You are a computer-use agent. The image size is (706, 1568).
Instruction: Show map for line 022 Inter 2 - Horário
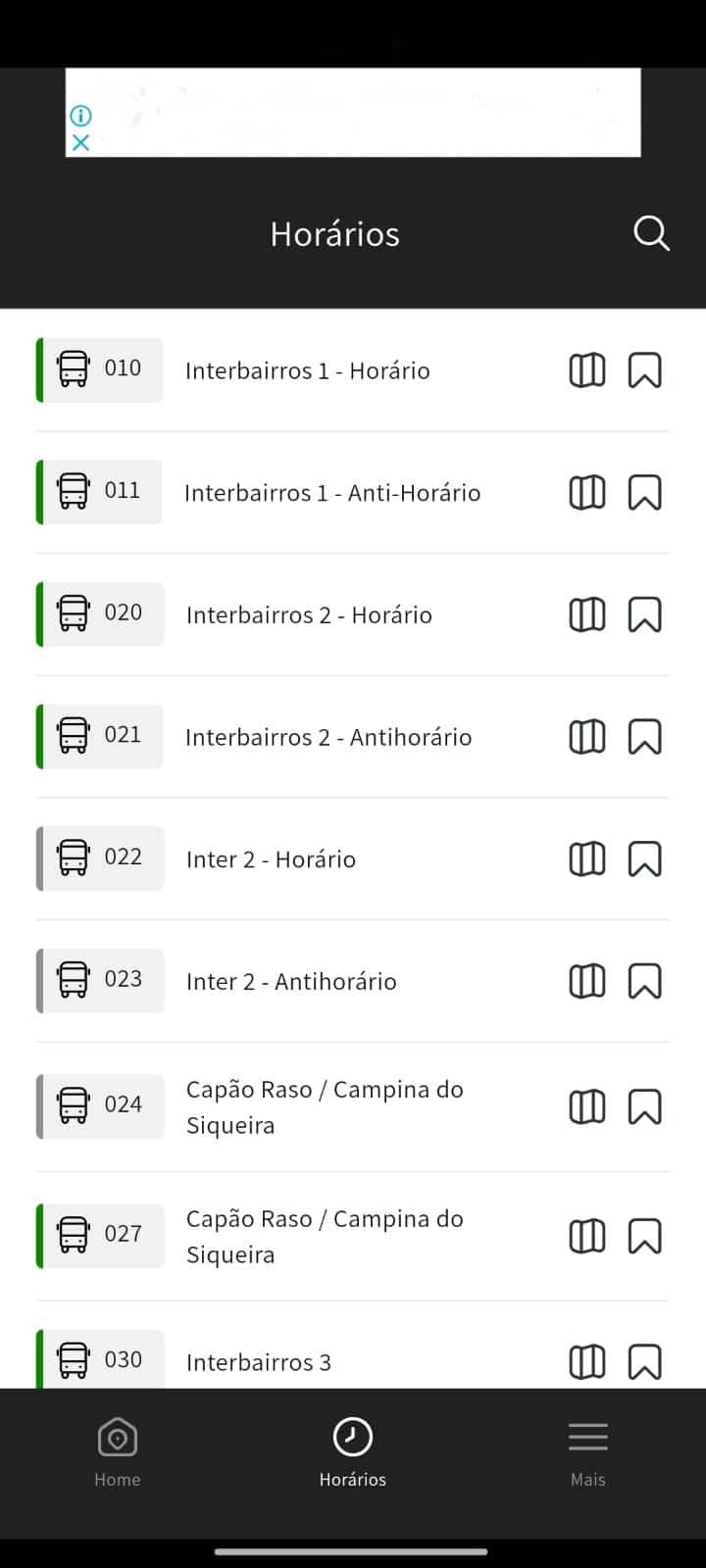tap(587, 859)
